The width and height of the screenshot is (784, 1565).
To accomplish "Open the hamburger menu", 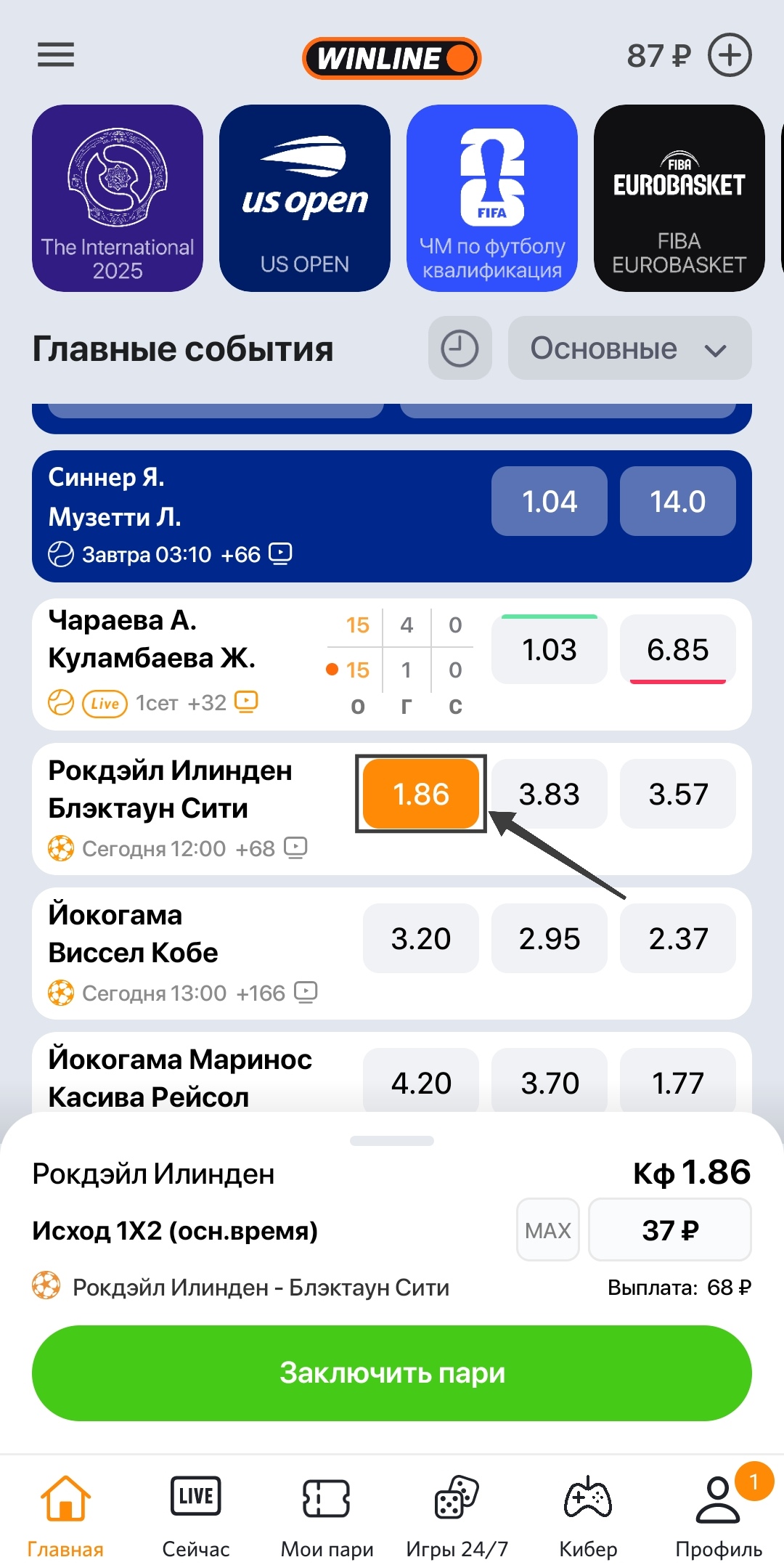I will (x=56, y=55).
